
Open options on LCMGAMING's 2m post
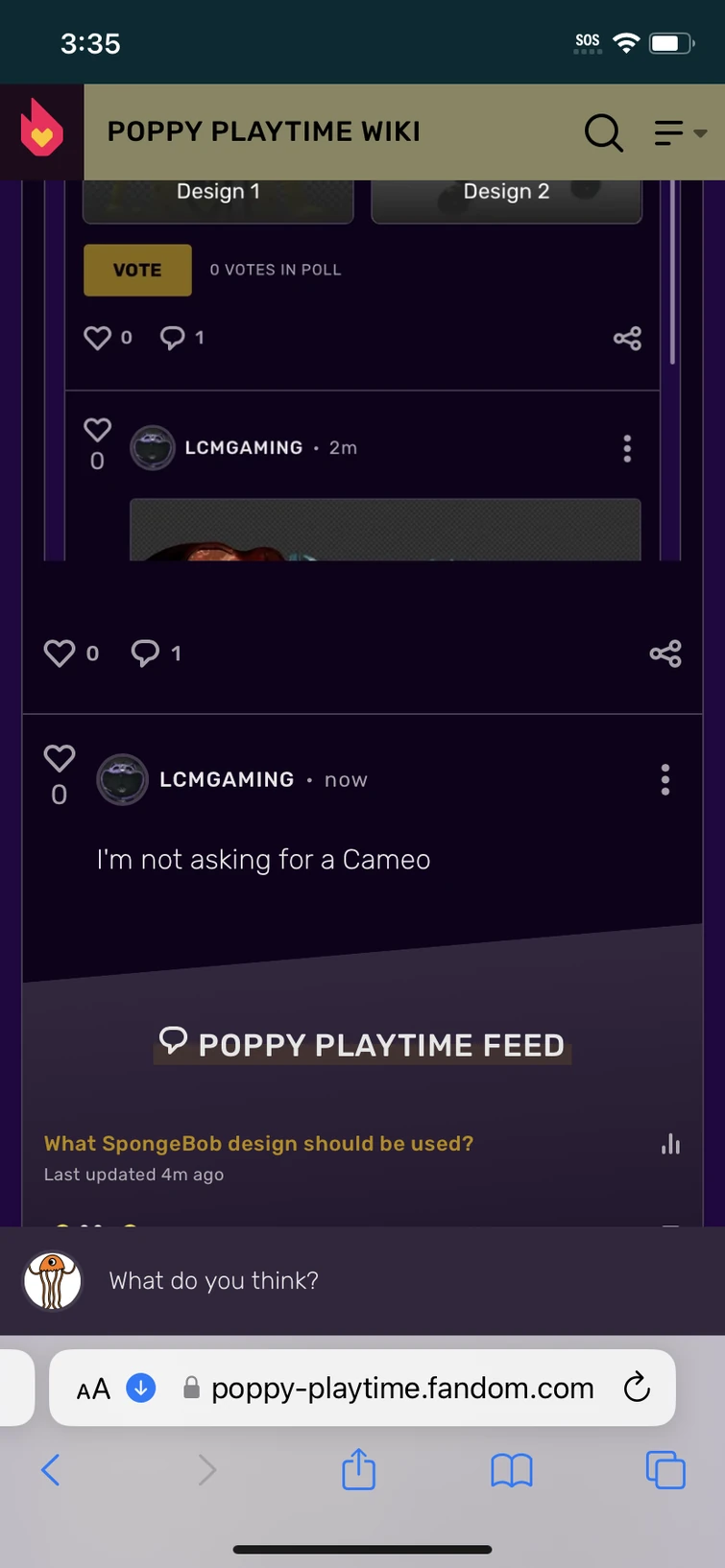click(x=627, y=448)
